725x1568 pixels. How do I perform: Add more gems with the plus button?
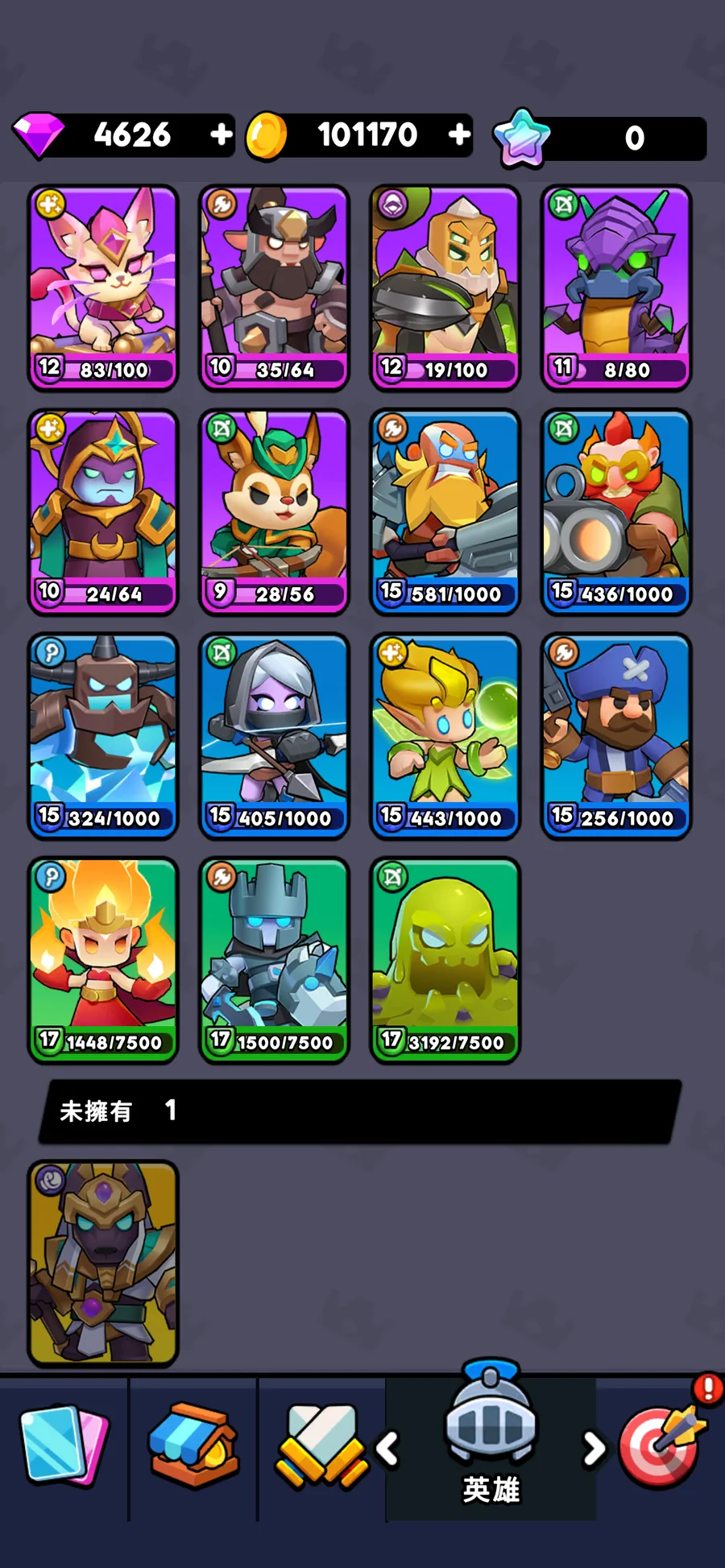coord(221,134)
